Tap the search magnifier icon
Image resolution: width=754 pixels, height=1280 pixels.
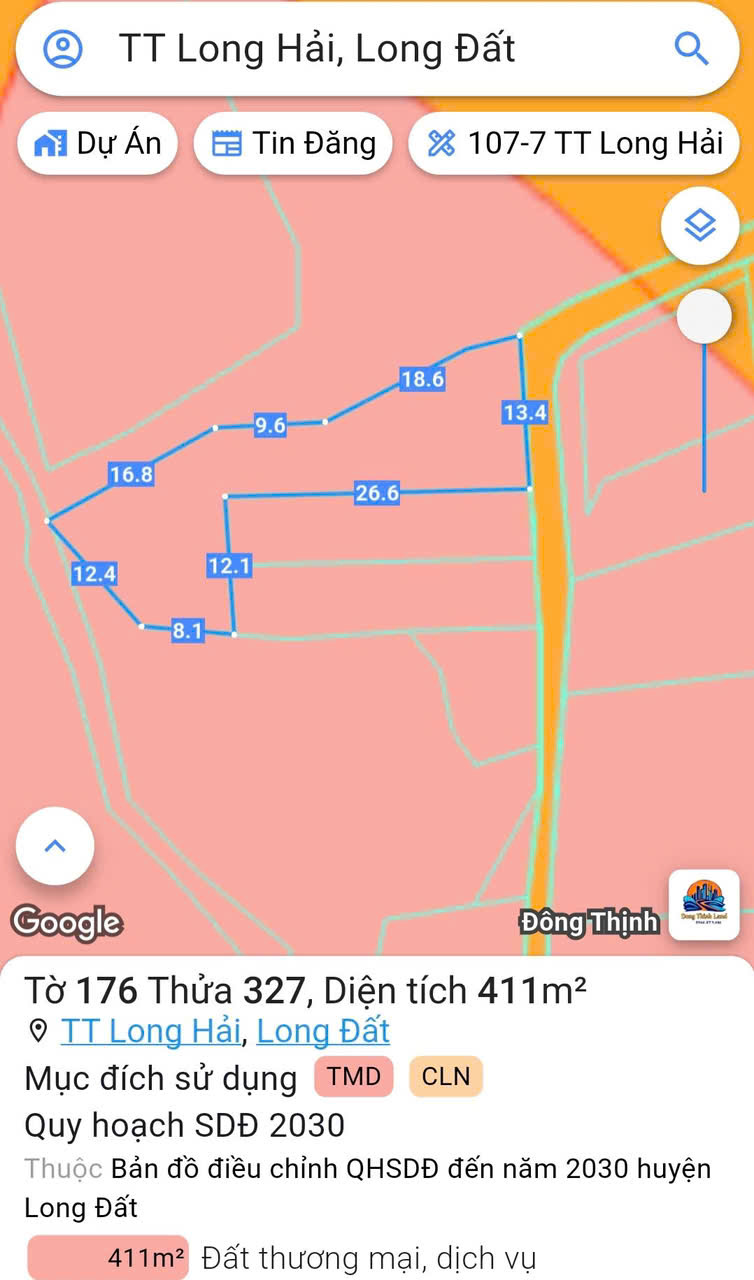tap(691, 48)
